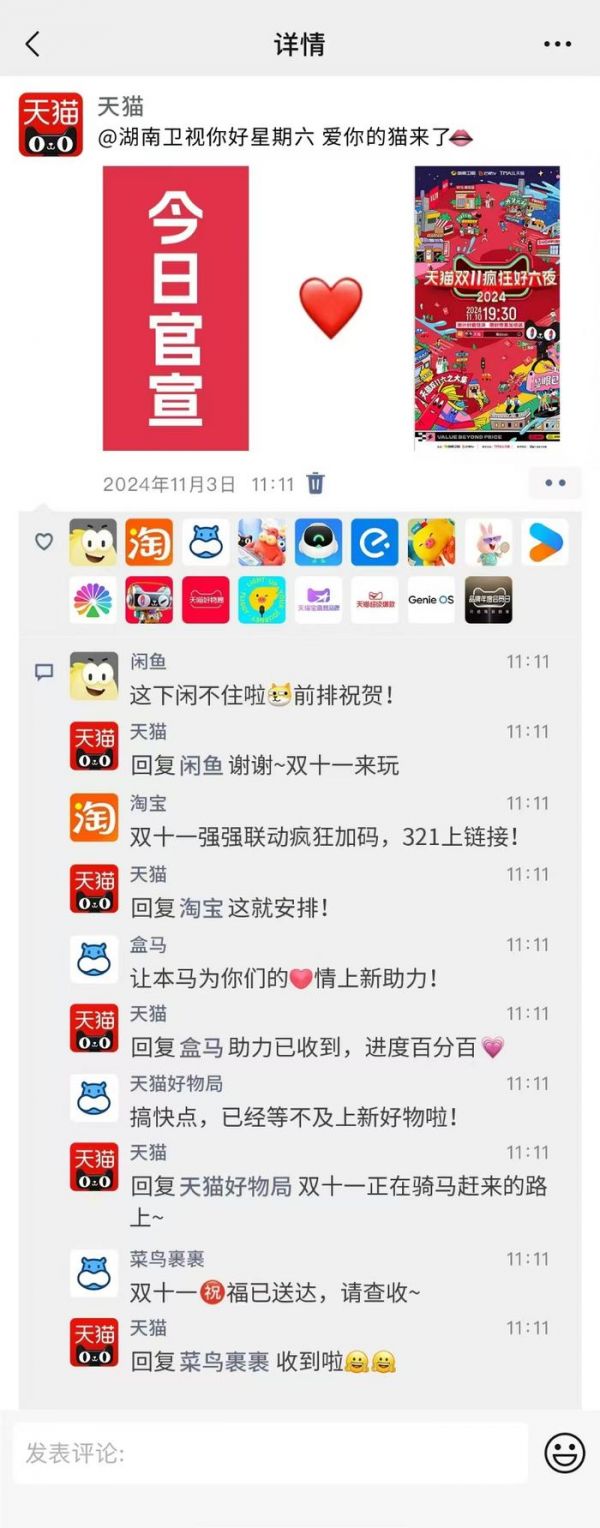Enlarge the red heart picture
Screen dimensions: 600x1528
pyautogui.click(x=330, y=308)
